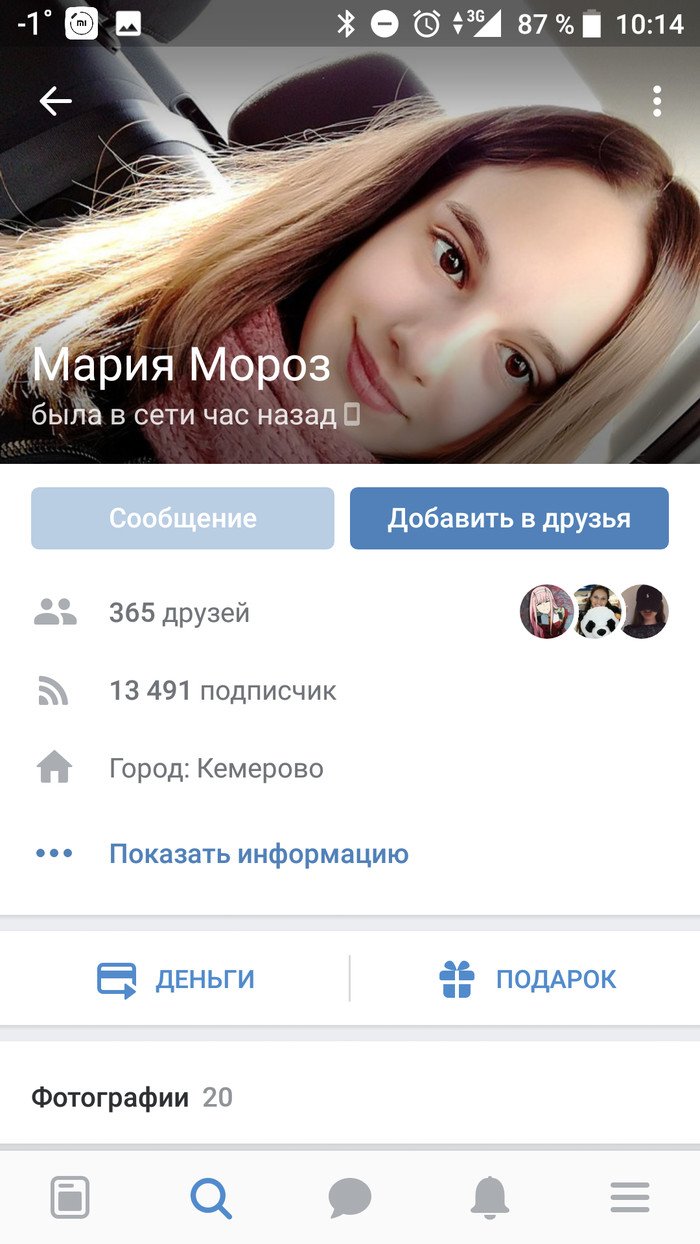Send a gift via ПОДАРОК
The height and width of the screenshot is (1244, 700).
tap(527, 979)
